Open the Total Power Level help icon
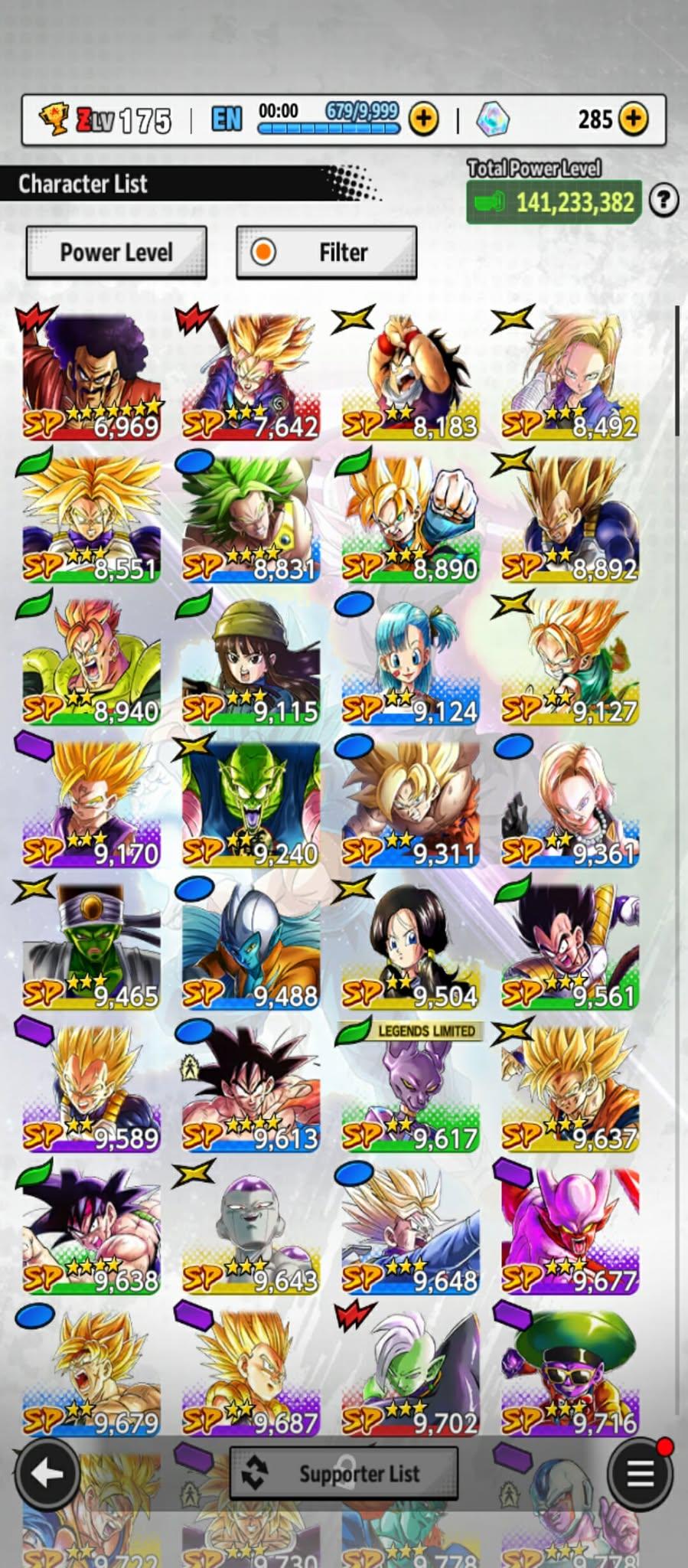Screen dimensions: 688x1568 pos(664,201)
